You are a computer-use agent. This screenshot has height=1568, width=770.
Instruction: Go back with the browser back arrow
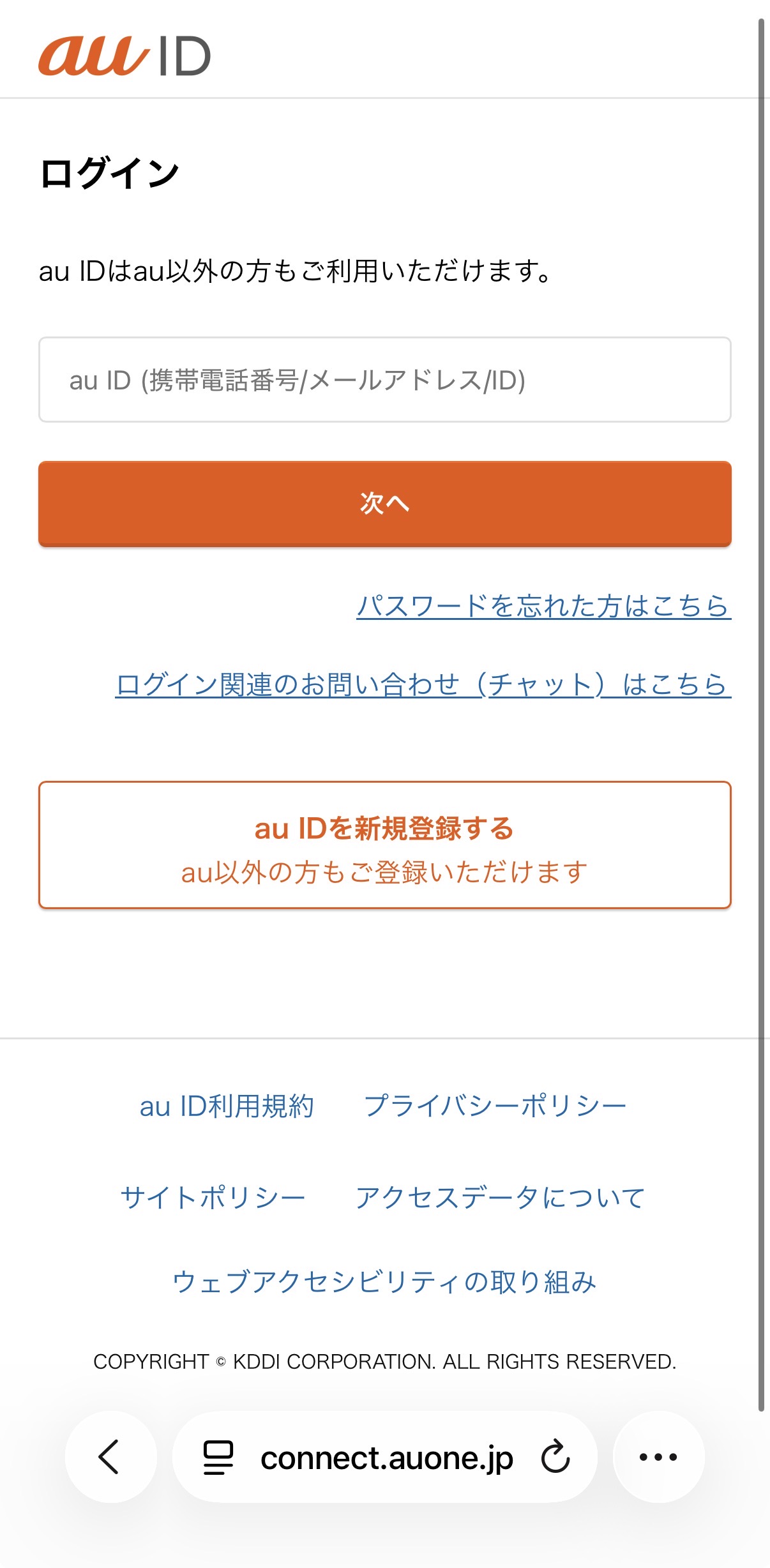[110, 1457]
